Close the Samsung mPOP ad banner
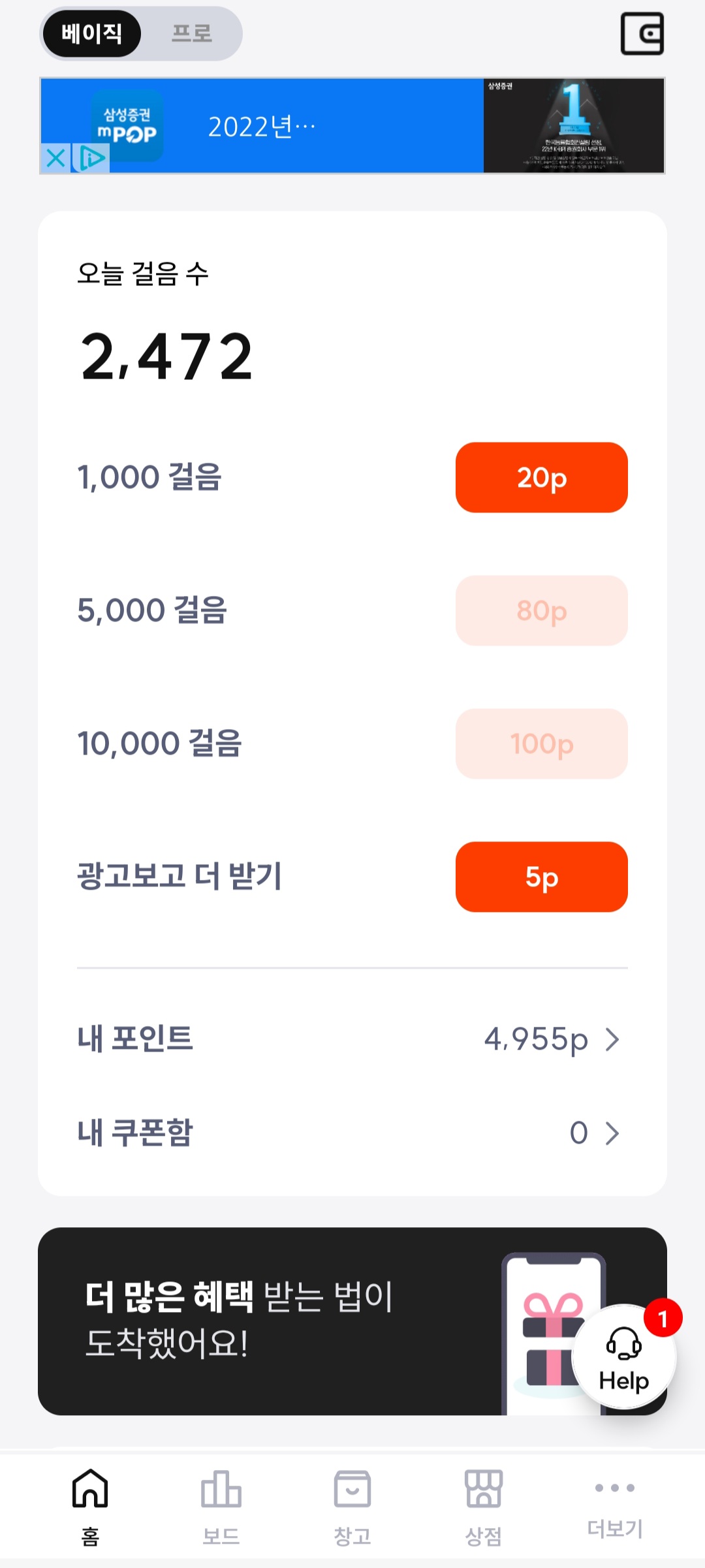Image resolution: width=705 pixels, height=1568 pixels. (x=56, y=158)
